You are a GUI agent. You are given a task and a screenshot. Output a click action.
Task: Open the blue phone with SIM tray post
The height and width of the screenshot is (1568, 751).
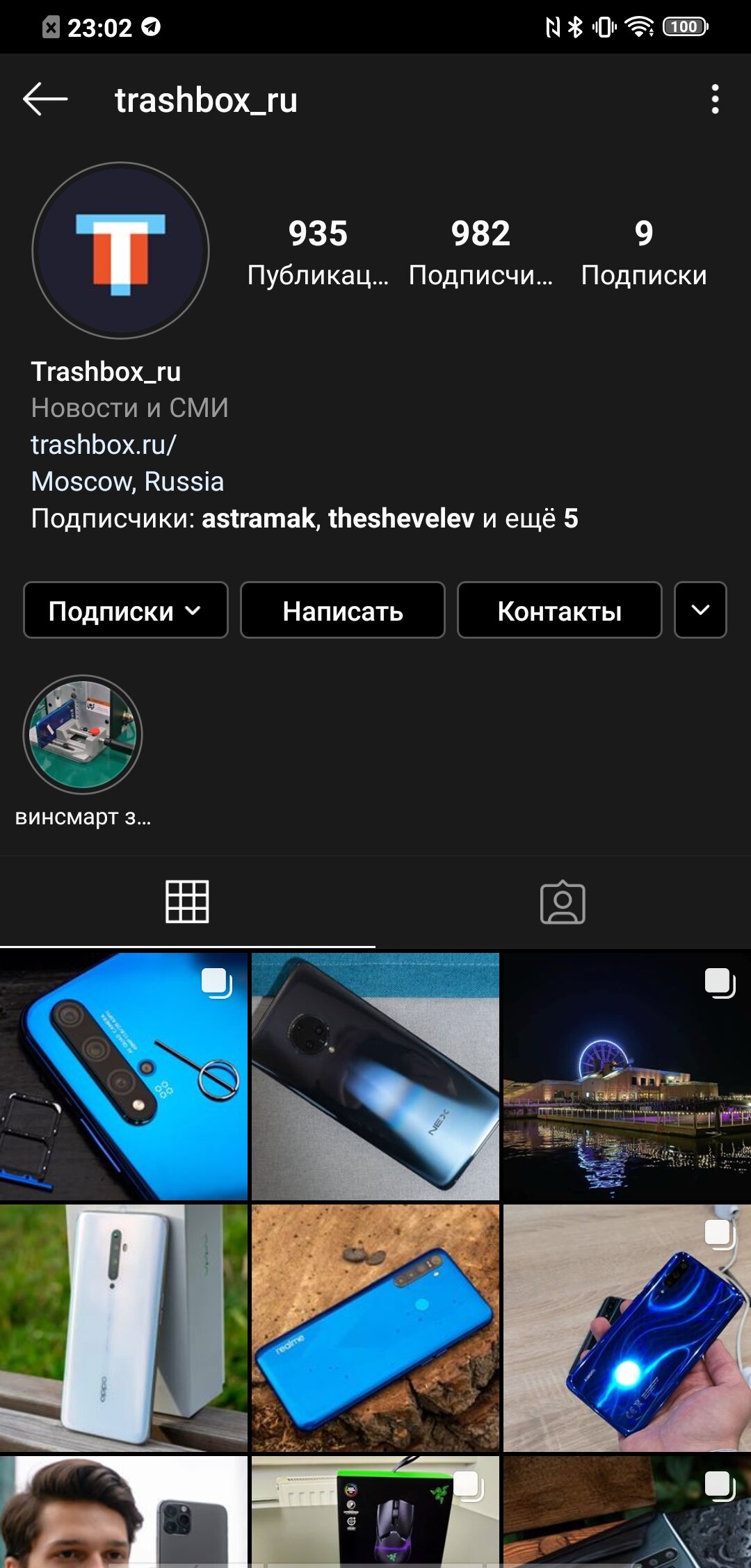pos(124,1077)
